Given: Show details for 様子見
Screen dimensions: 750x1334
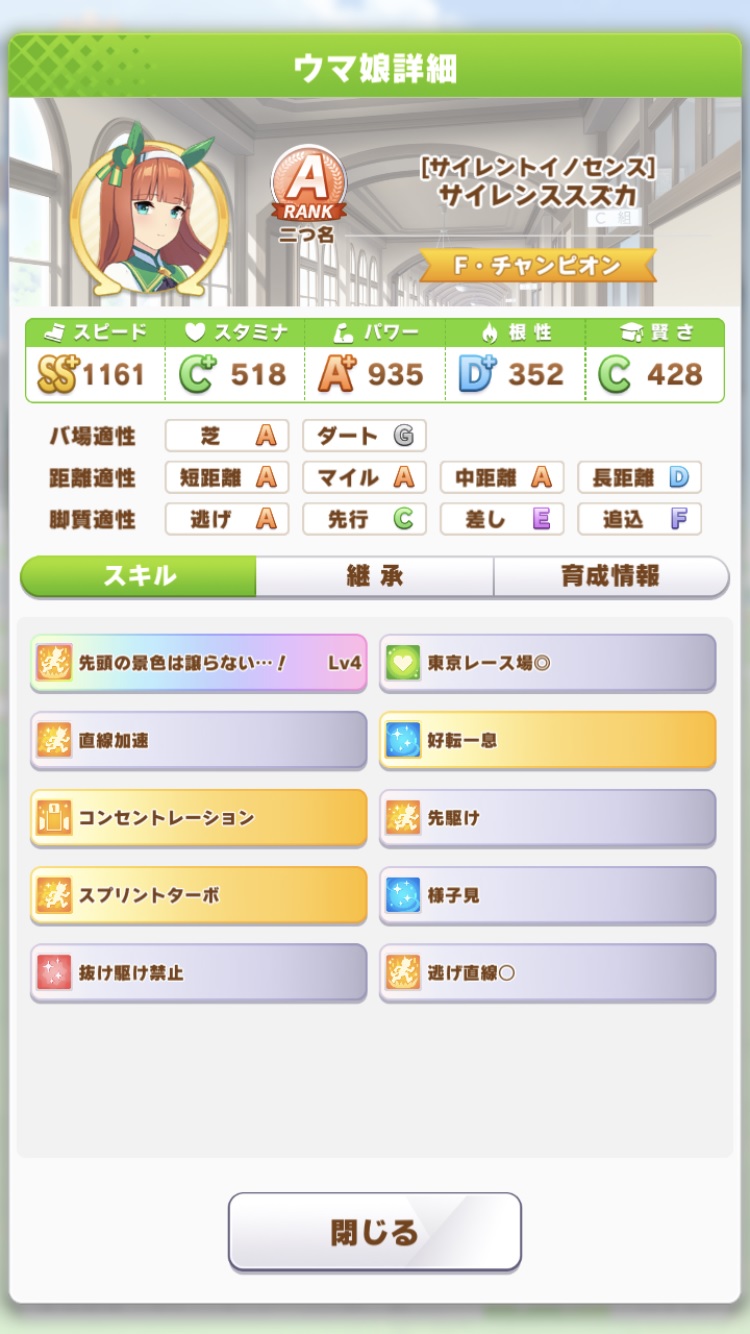Looking at the screenshot, I should tap(547, 894).
